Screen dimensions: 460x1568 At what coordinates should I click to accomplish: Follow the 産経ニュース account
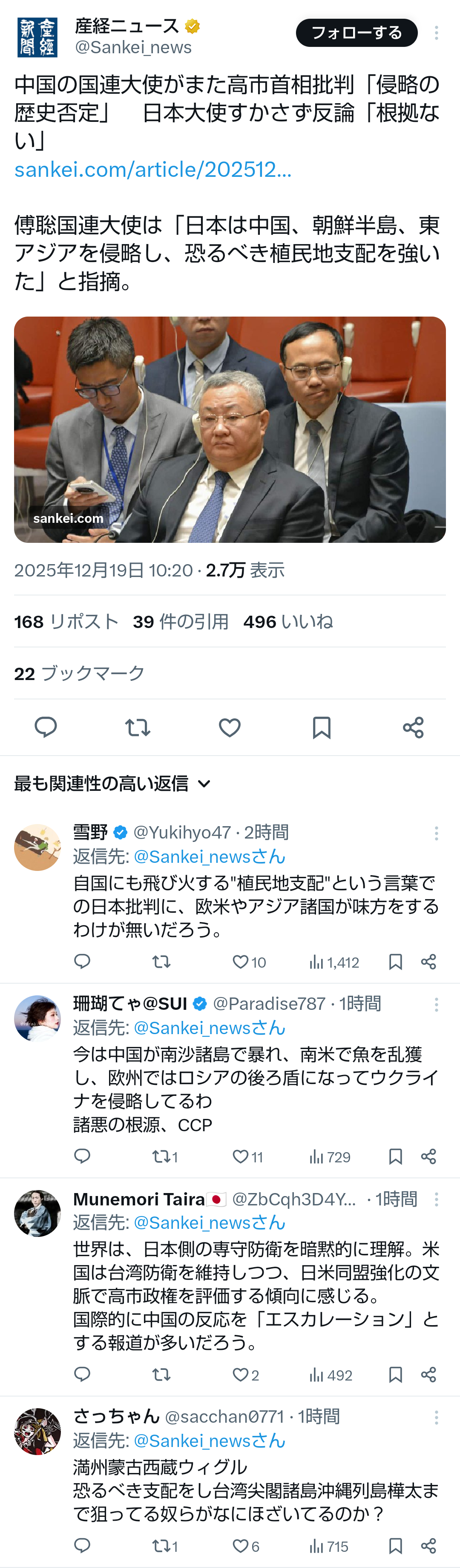[x=356, y=33]
